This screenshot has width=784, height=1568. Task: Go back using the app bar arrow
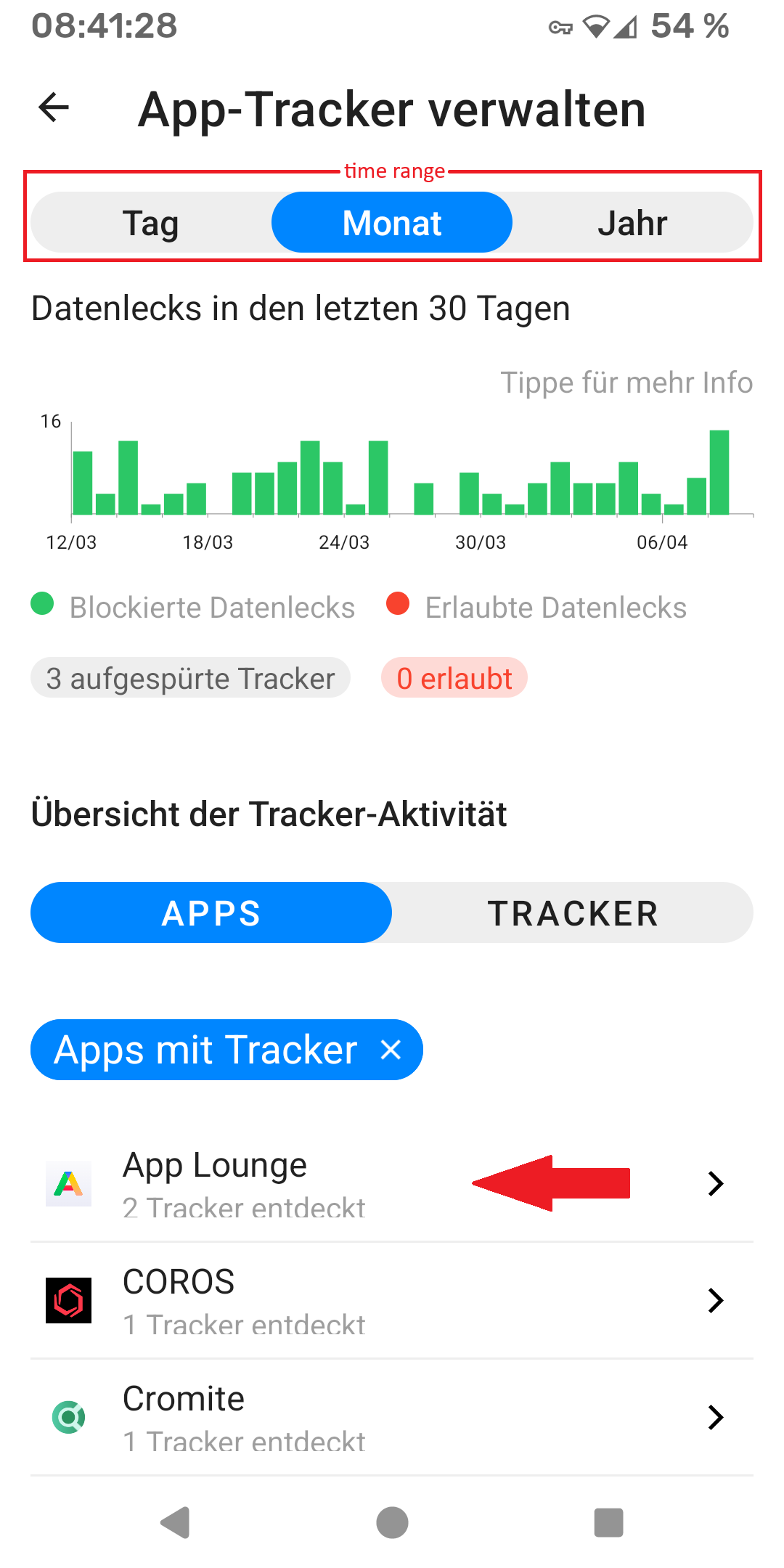coord(54,108)
